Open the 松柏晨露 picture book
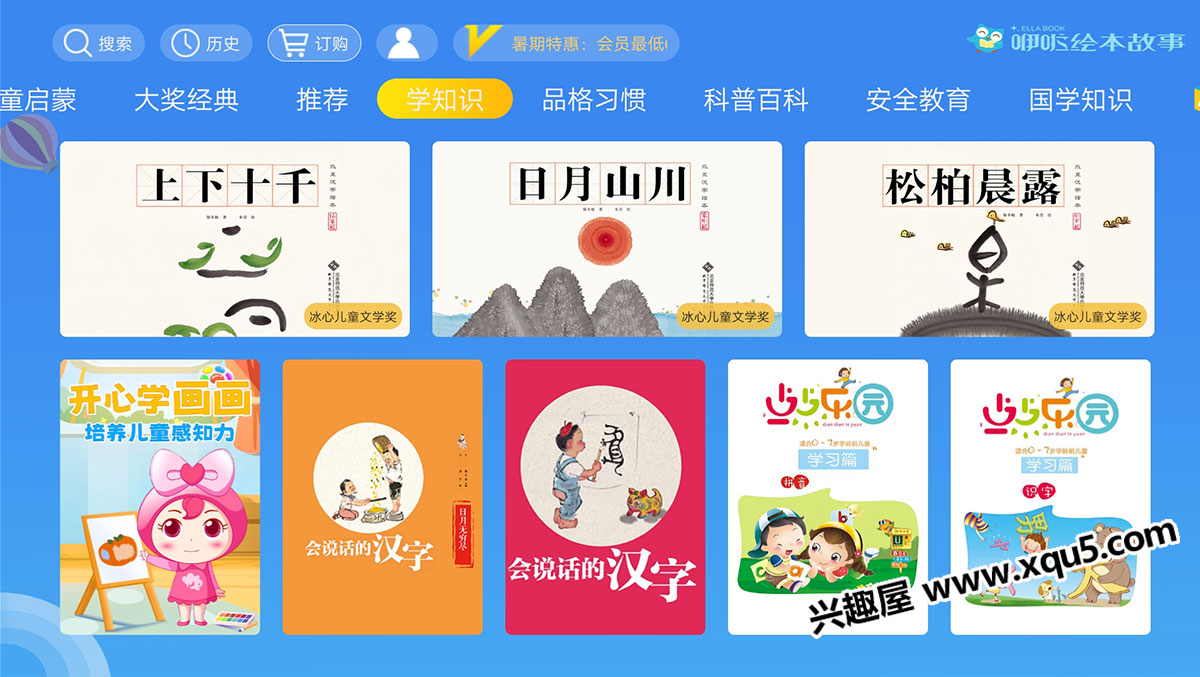 pos(979,239)
